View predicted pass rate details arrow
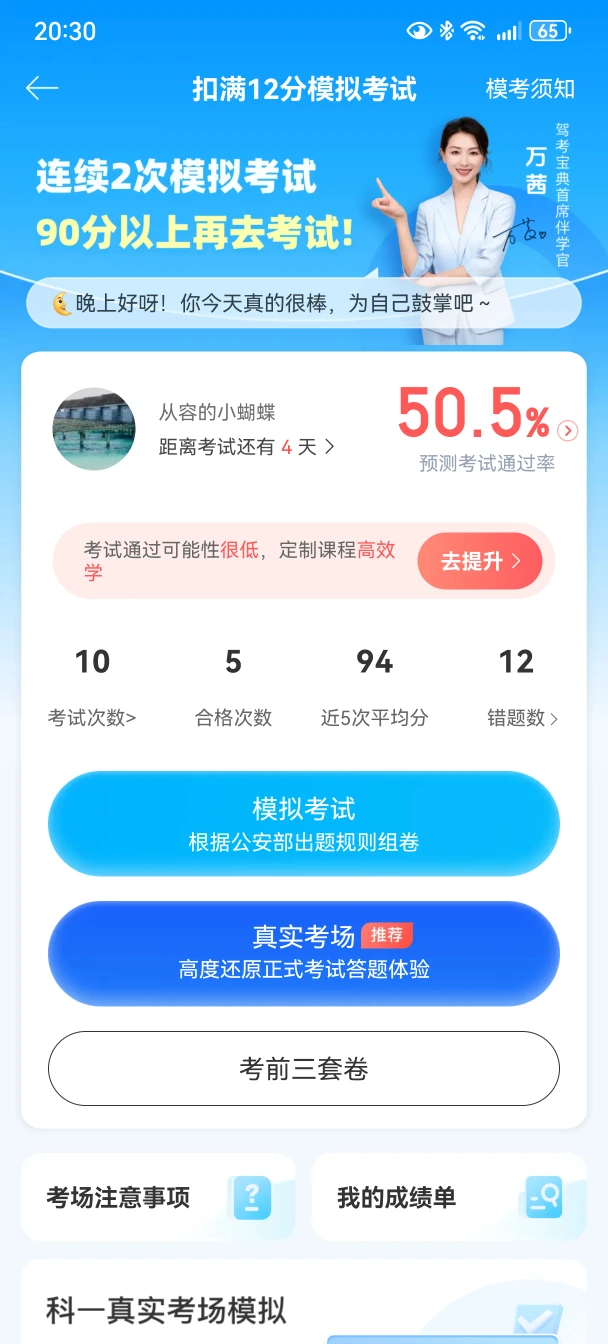 (568, 431)
